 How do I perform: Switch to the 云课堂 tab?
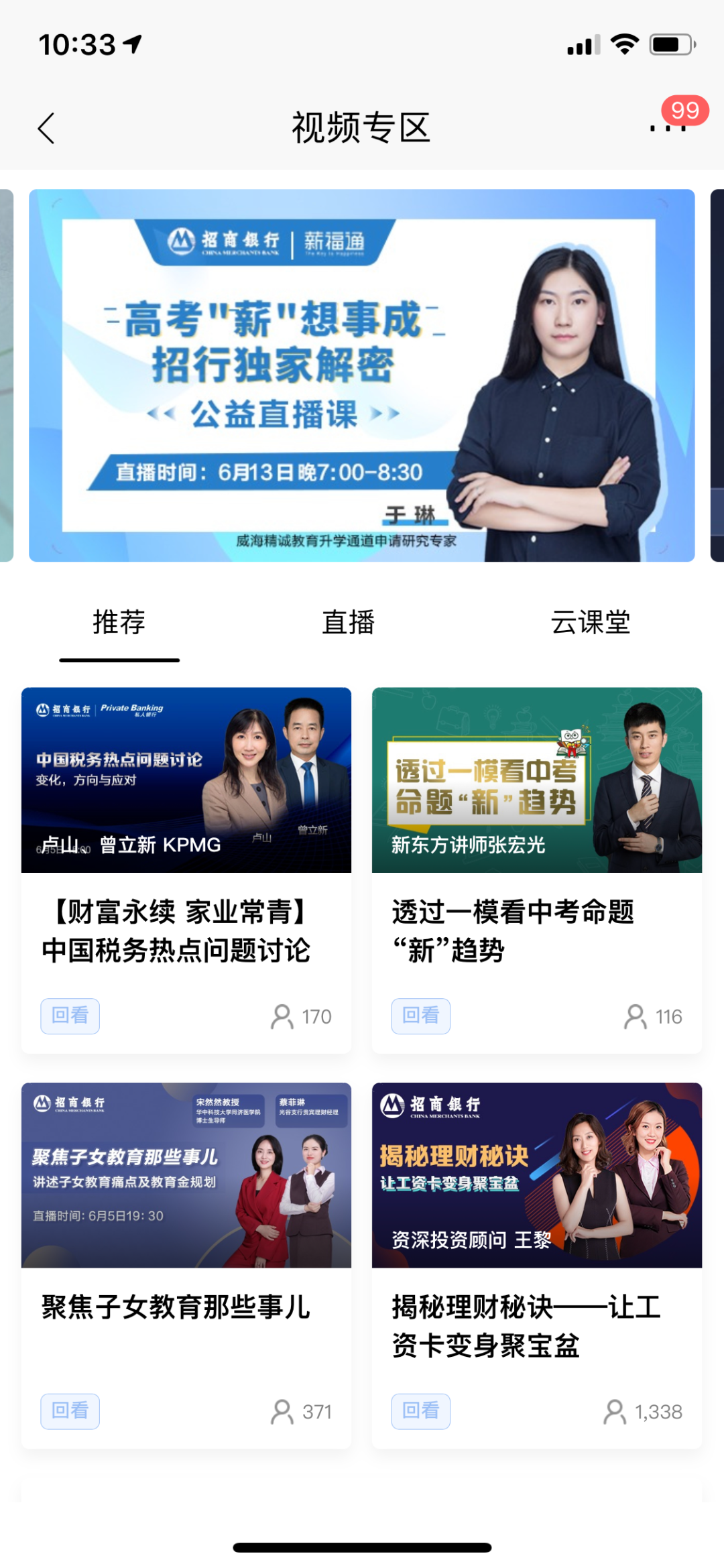pyautogui.click(x=590, y=622)
